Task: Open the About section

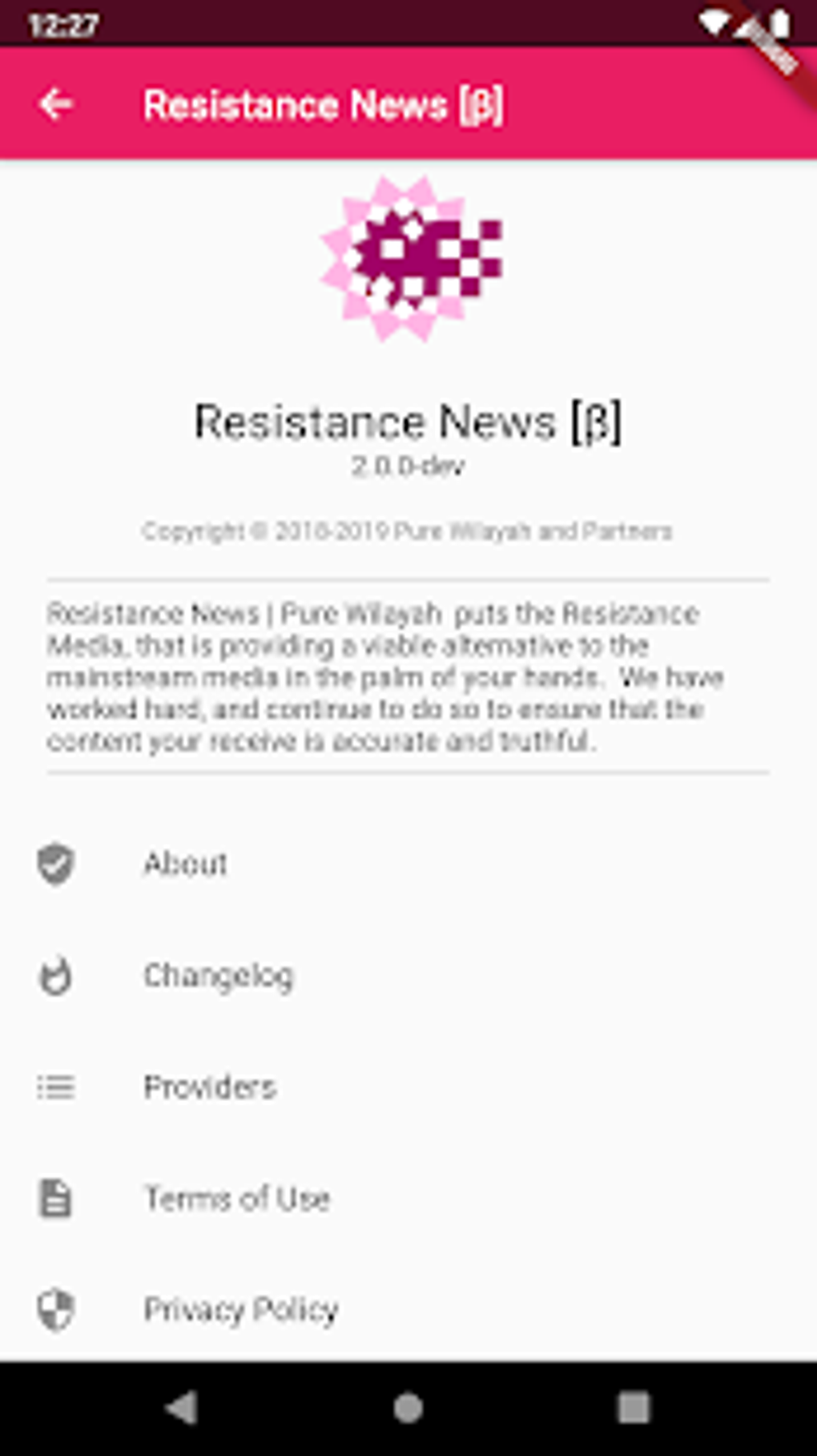Action: (x=185, y=864)
